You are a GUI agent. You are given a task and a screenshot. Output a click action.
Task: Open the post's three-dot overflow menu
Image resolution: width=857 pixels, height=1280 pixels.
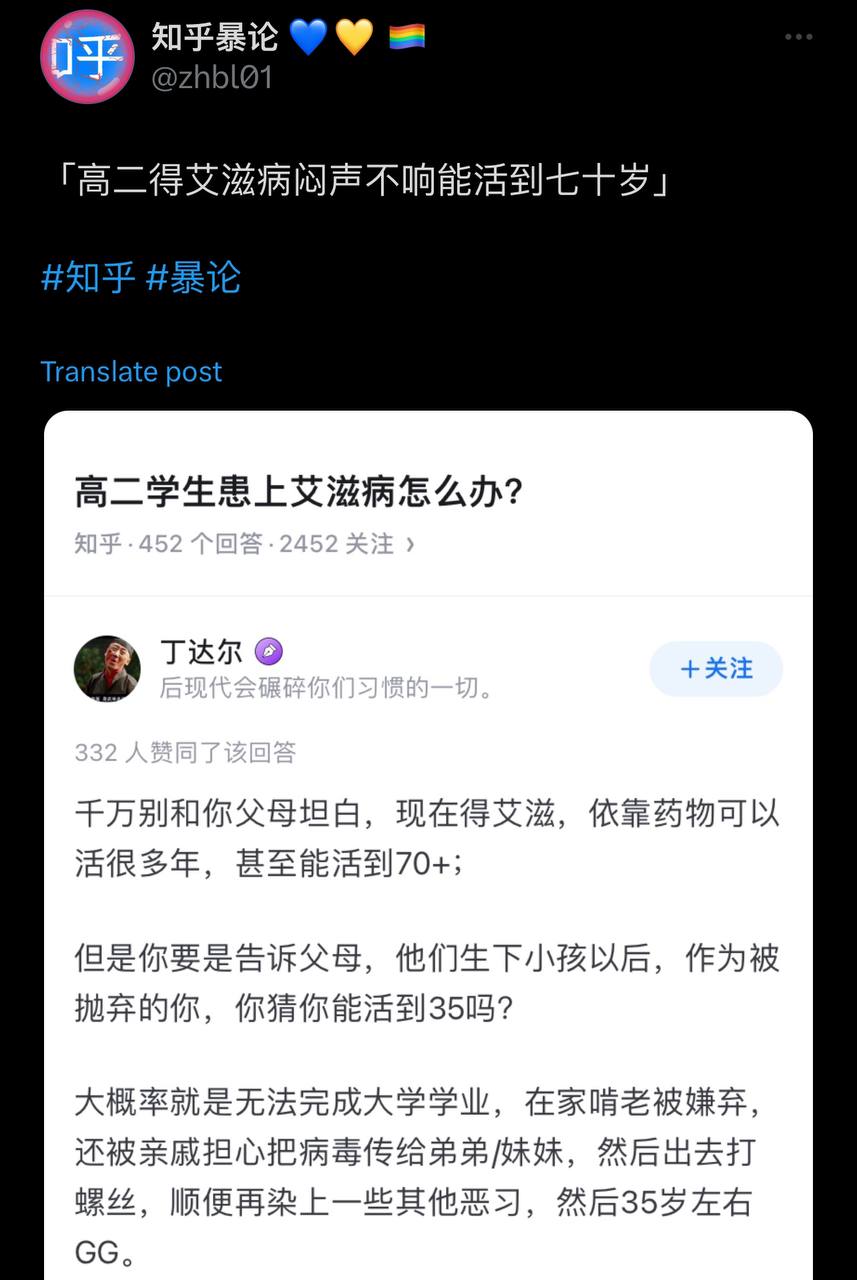(x=798, y=37)
